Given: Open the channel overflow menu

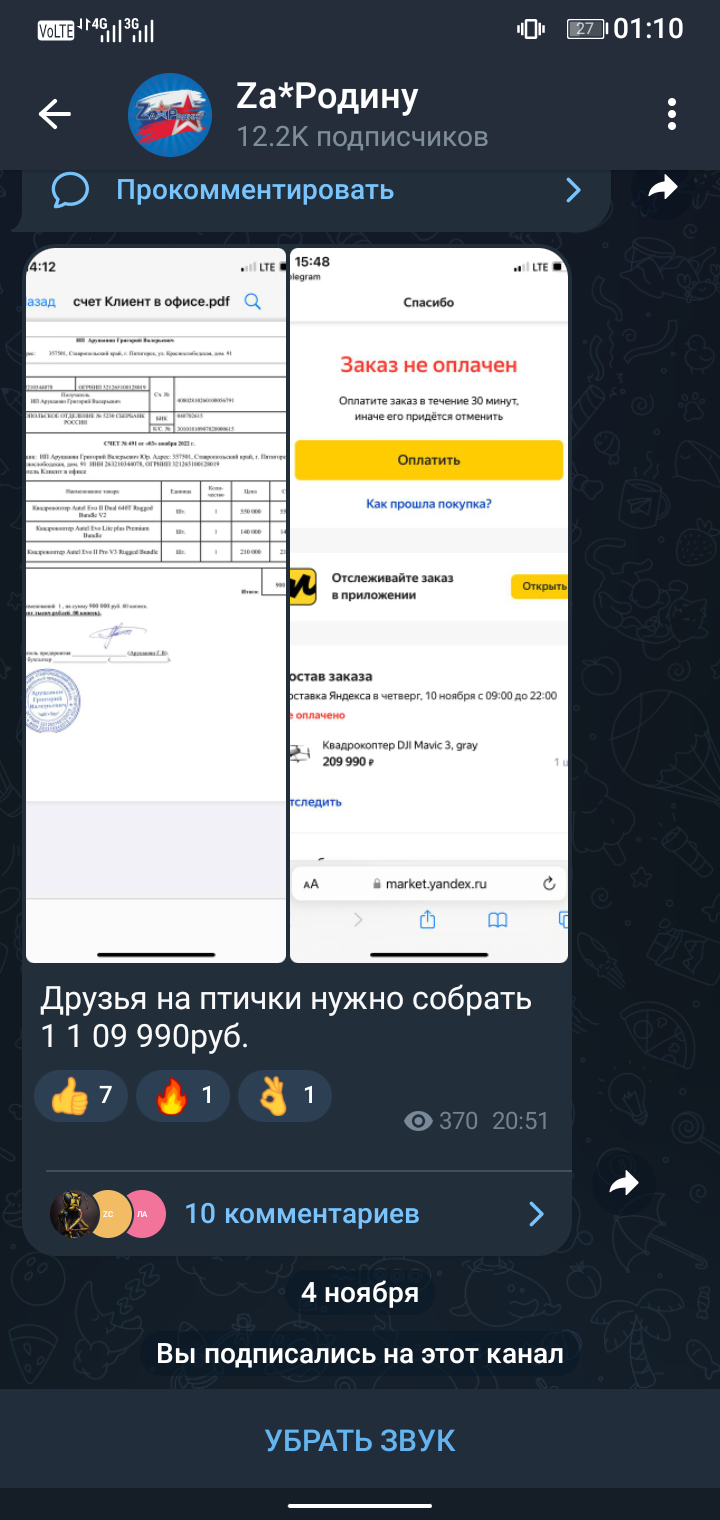Looking at the screenshot, I should [673, 114].
